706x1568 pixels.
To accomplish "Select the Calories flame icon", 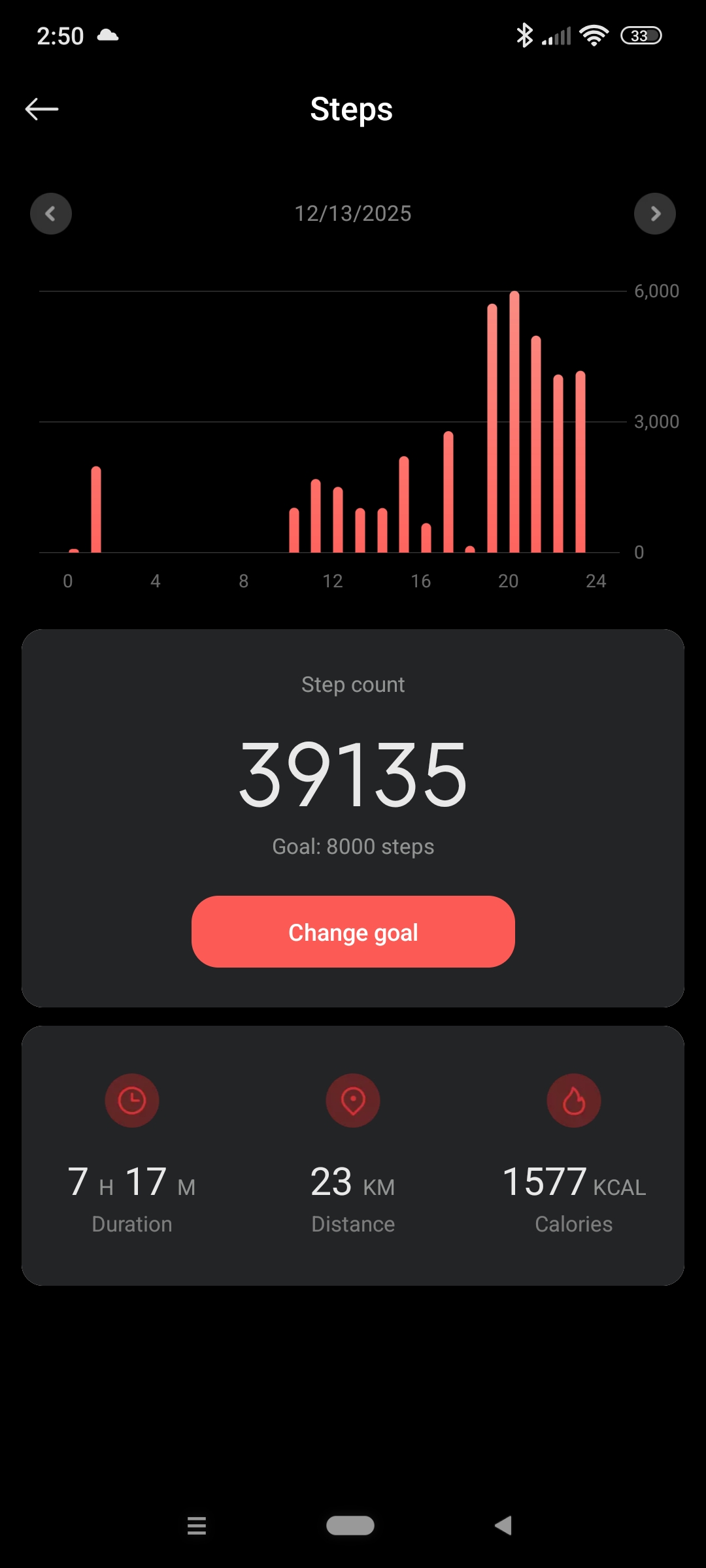I will pos(573,1100).
